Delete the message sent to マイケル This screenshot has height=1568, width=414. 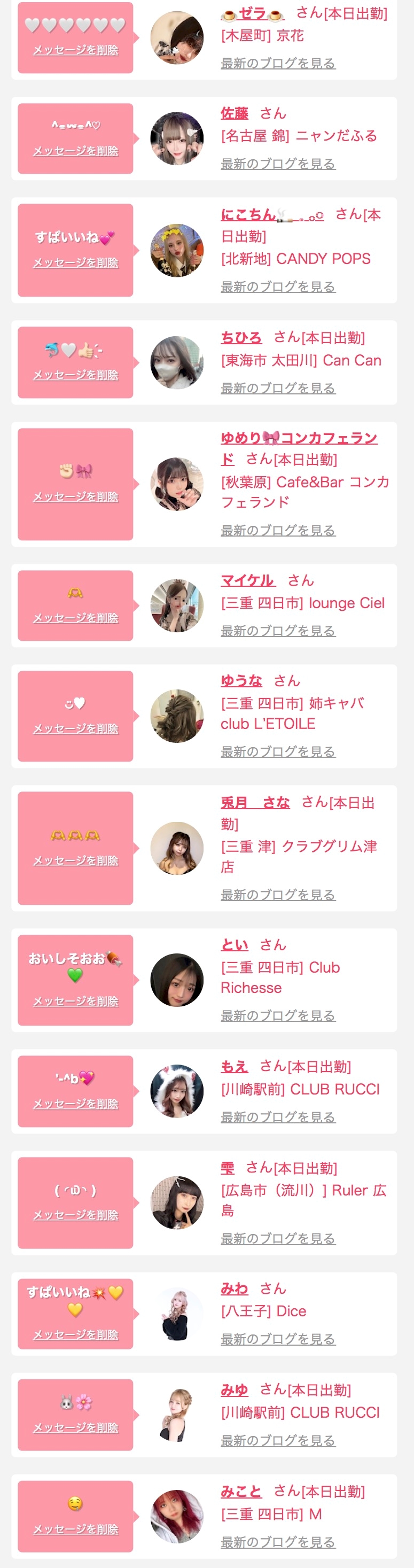coord(75,618)
